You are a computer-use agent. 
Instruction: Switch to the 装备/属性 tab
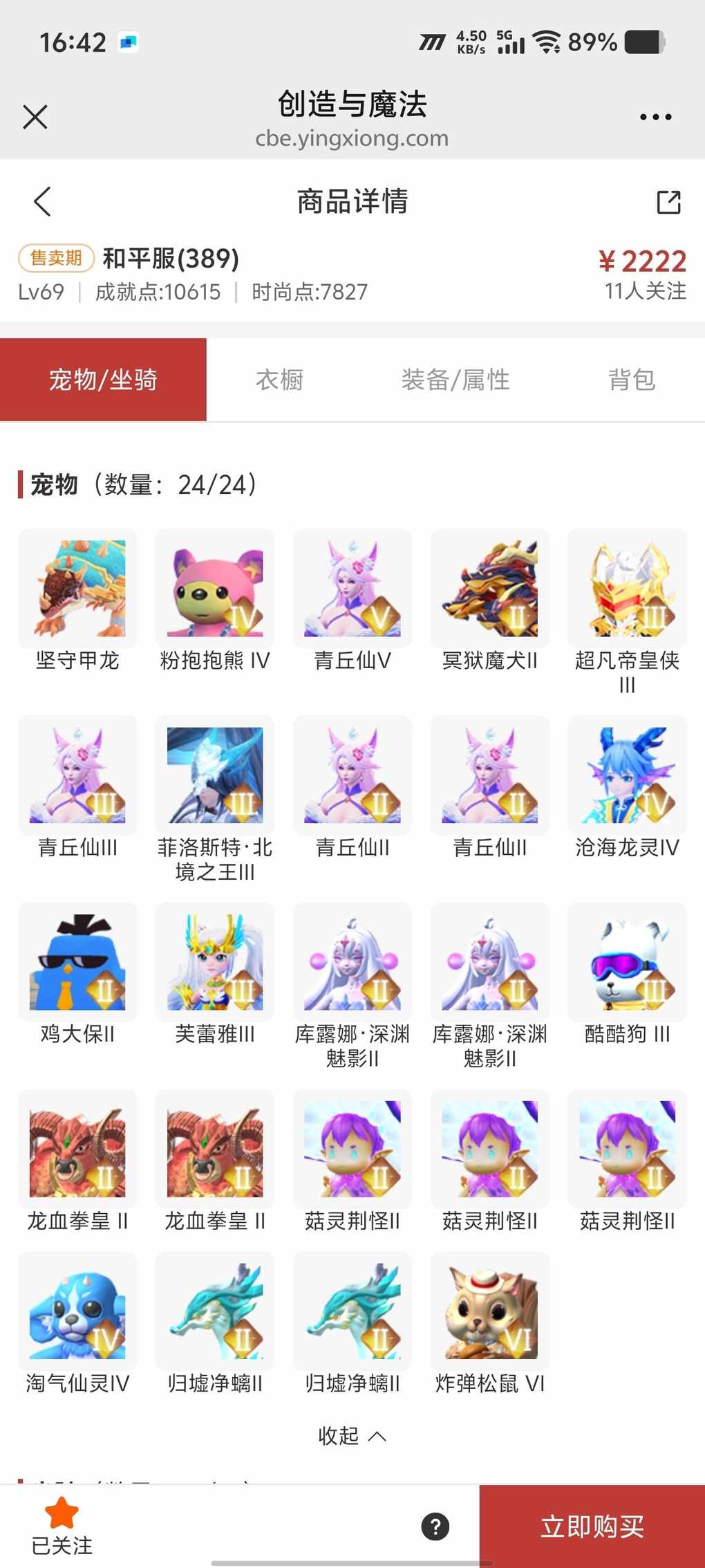coord(455,380)
